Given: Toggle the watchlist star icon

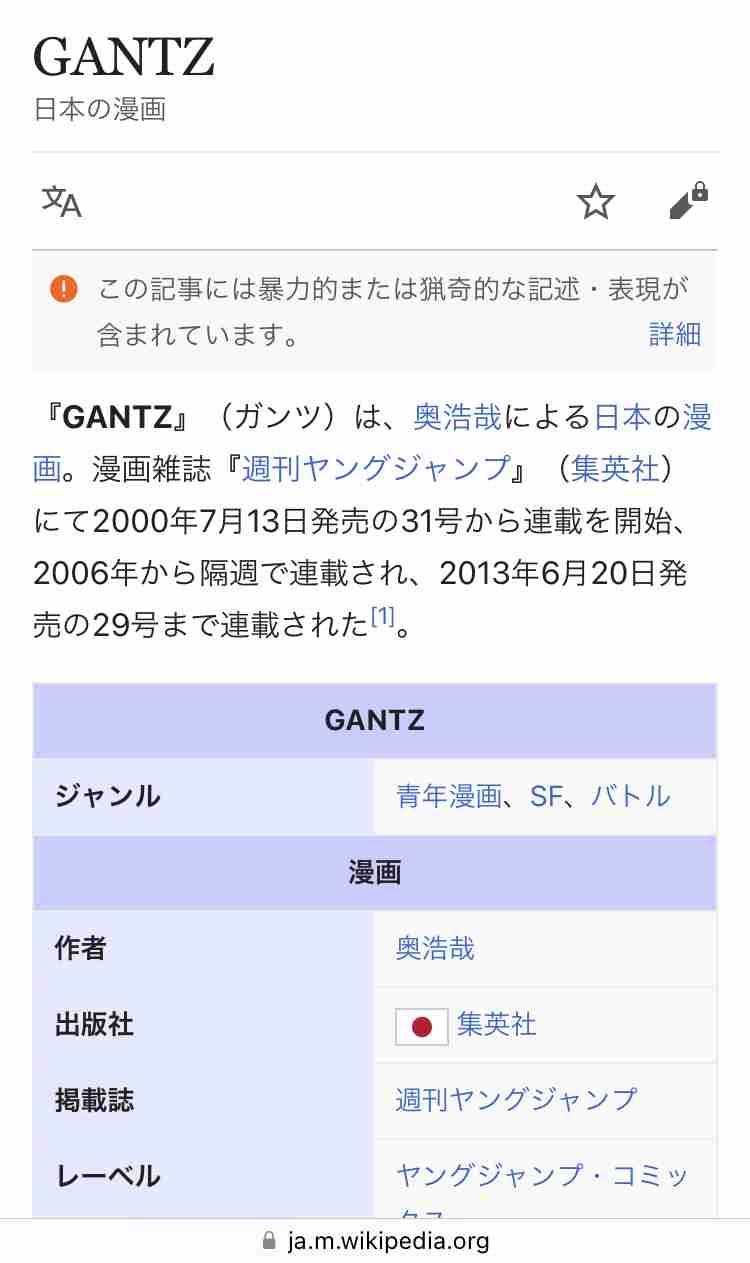Looking at the screenshot, I should pyautogui.click(x=597, y=202).
